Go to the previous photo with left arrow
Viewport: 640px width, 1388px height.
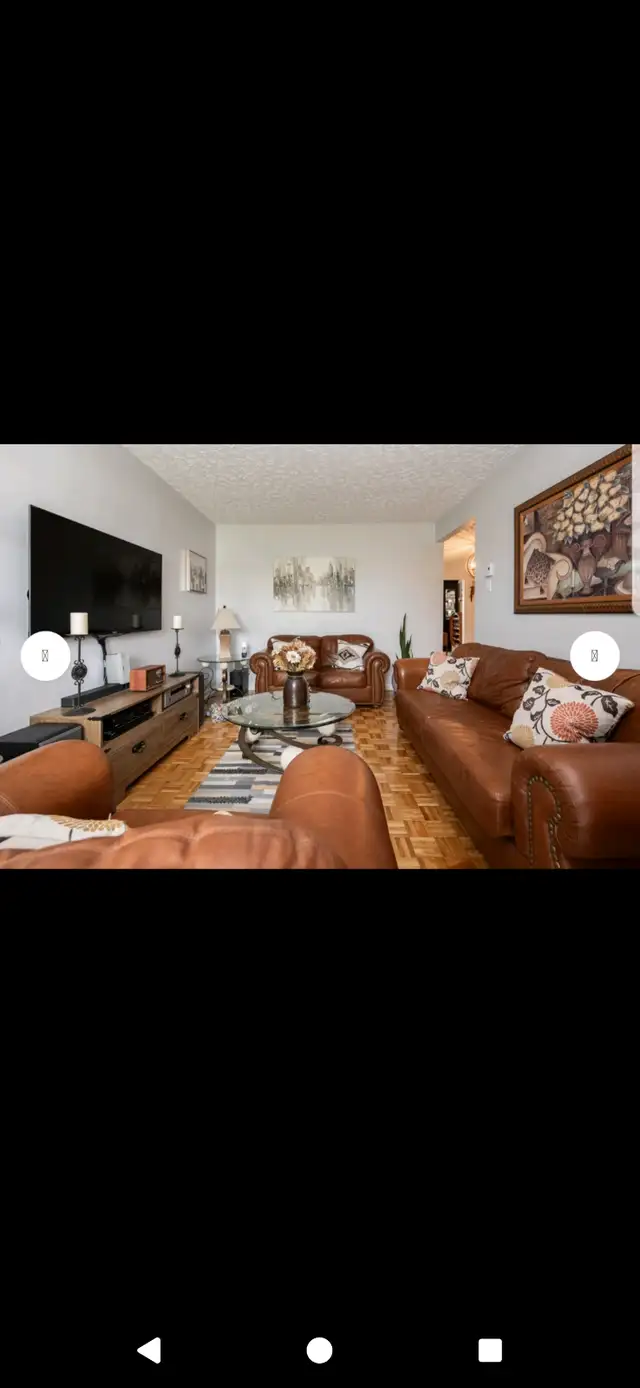[x=45, y=656]
